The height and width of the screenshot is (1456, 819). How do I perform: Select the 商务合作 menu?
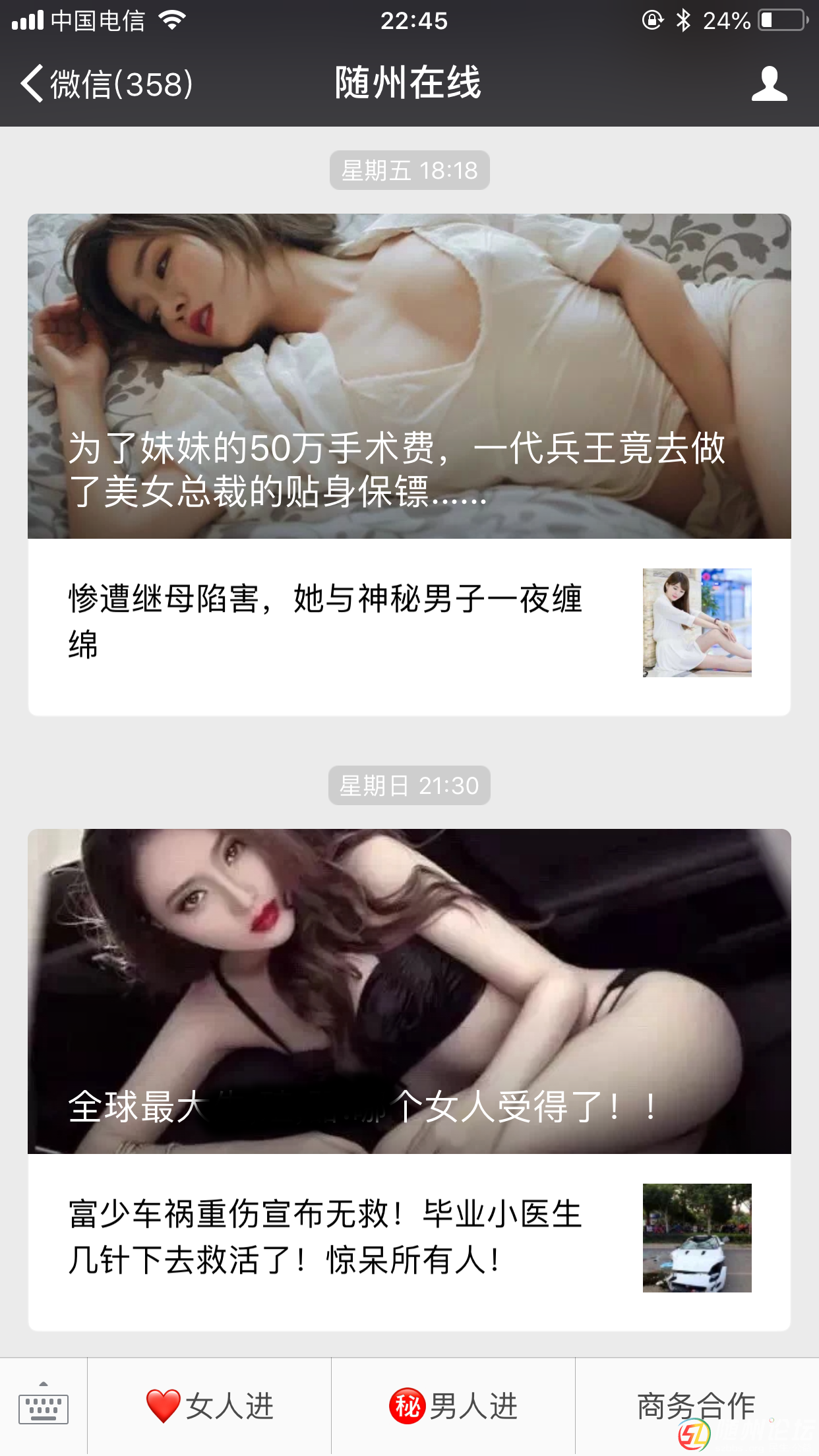click(x=696, y=1407)
